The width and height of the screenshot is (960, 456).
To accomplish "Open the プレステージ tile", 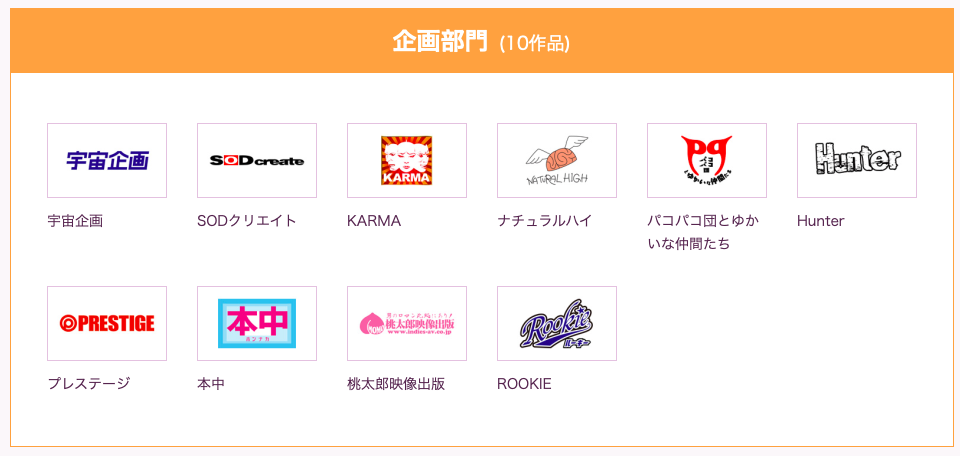I will 107,323.
